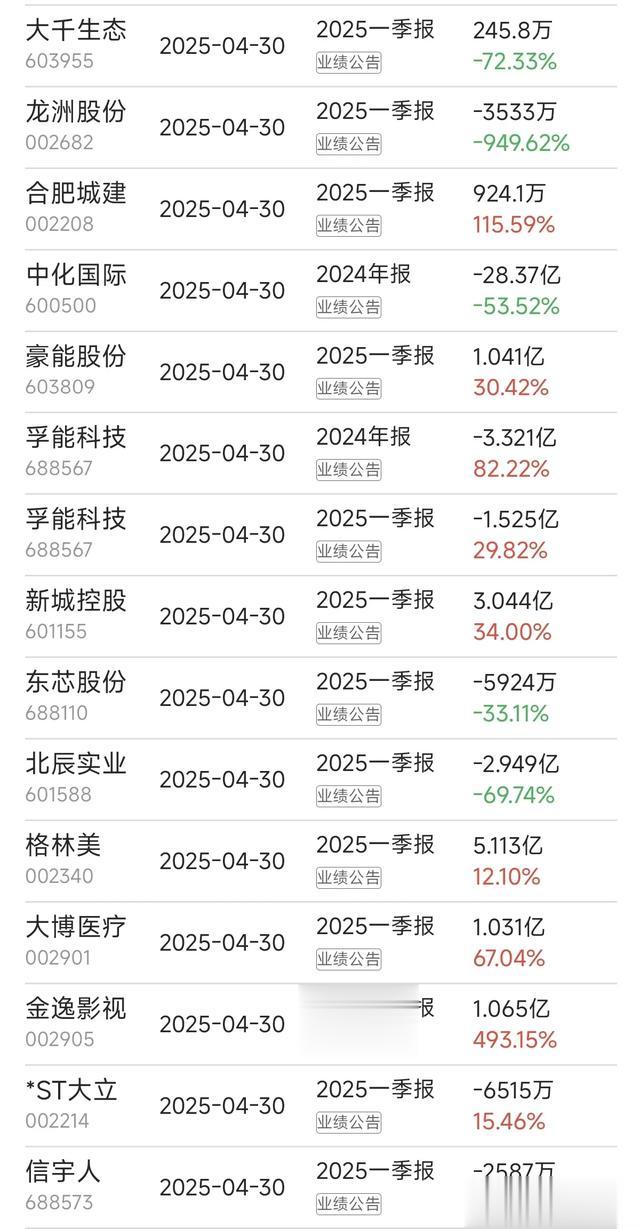640x1229 pixels.
Task: View 新城控股 601155 entry
Action: (x=320, y=617)
